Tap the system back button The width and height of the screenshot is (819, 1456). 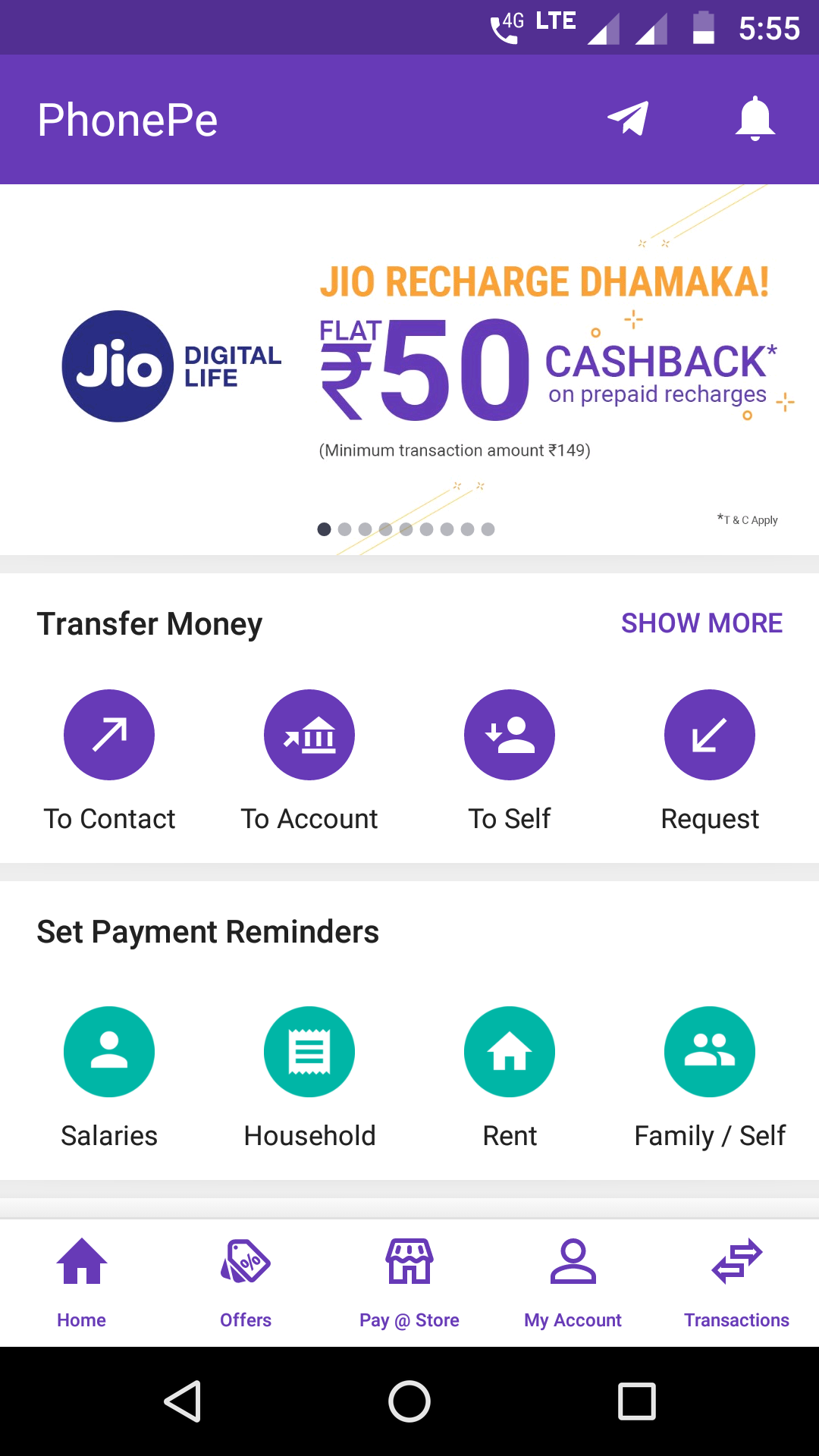[182, 1401]
